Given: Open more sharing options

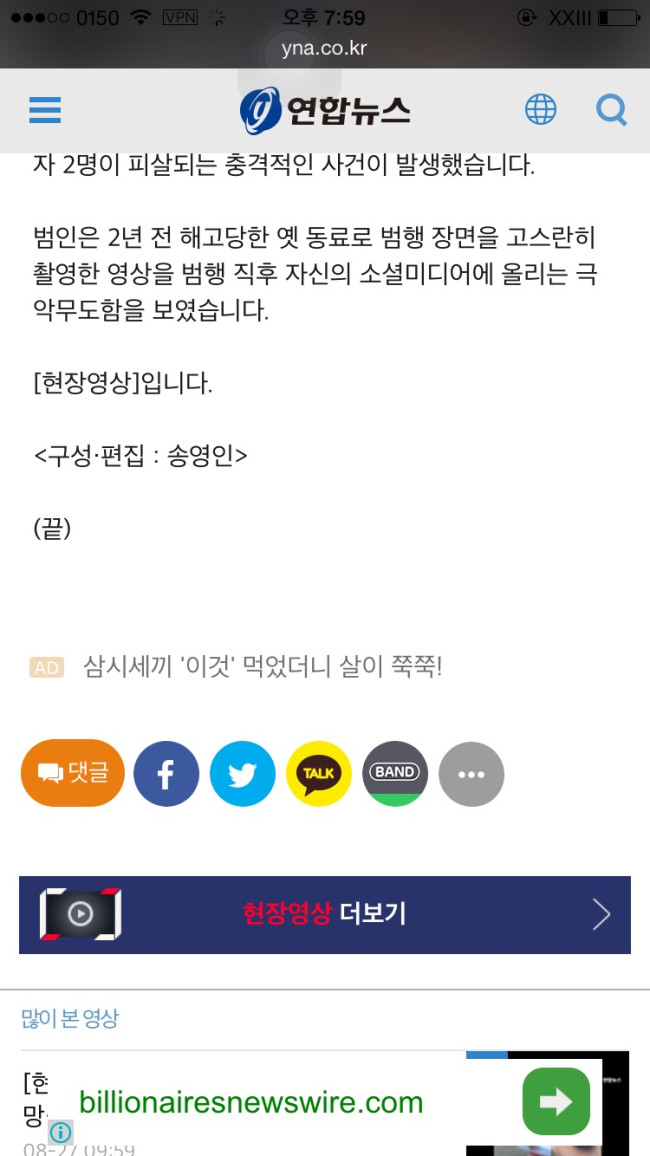Looking at the screenshot, I should pyautogui.click(x=471, y=773).
